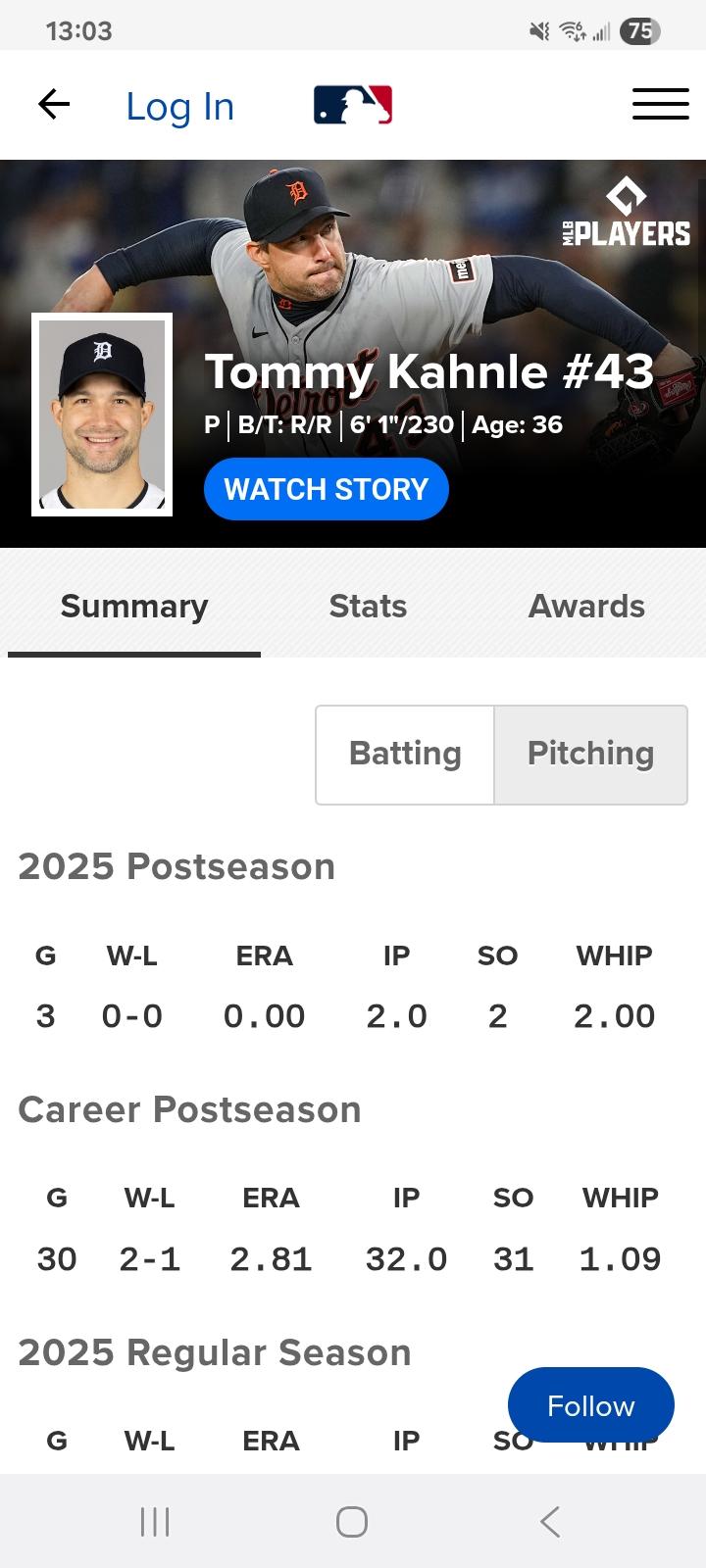This screenshot has width=706, height=1568.
Task: Select the Summary tab
Action: 134,607
